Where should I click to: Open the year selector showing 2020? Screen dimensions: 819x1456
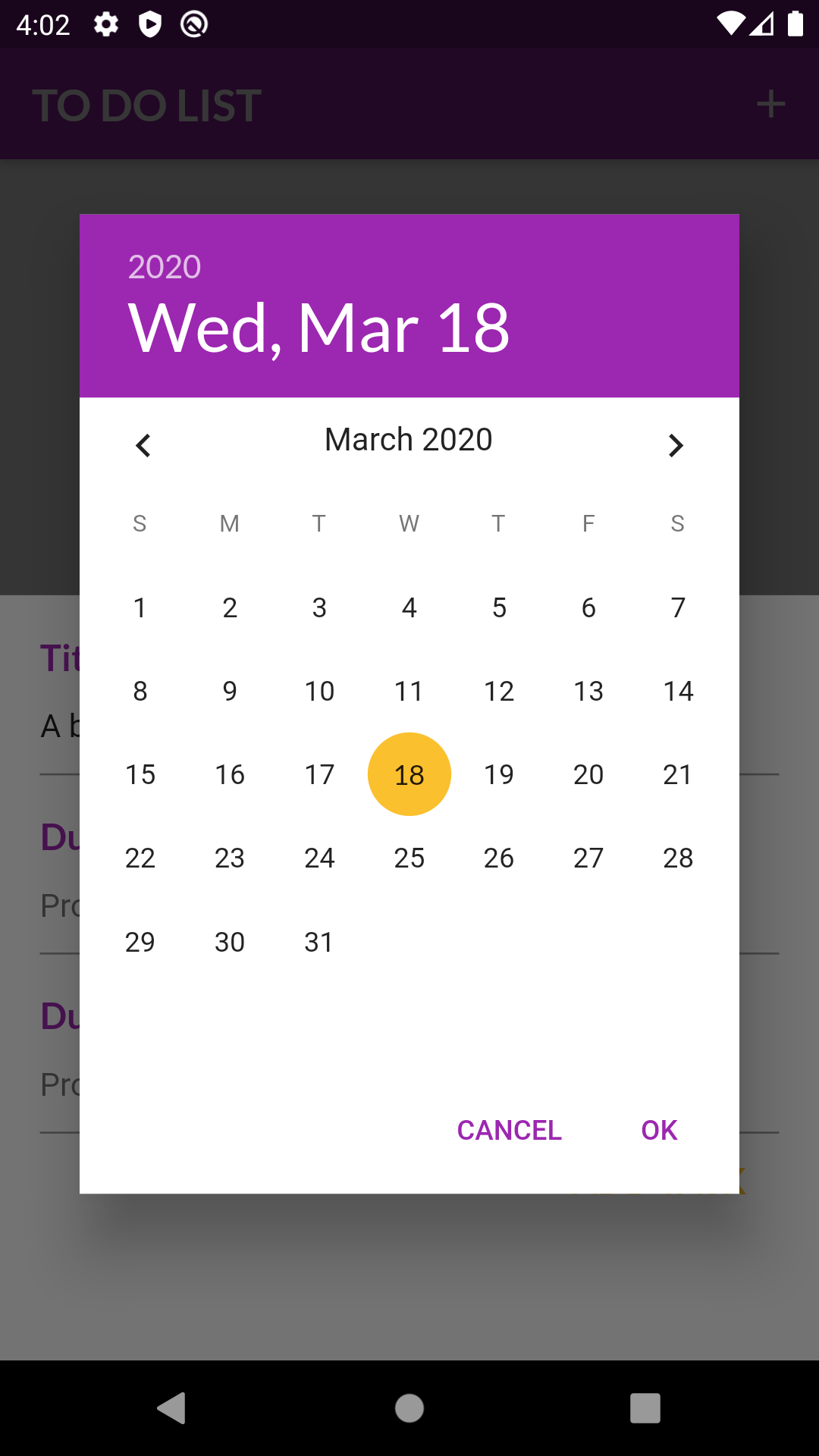click(x=165, y=267)
